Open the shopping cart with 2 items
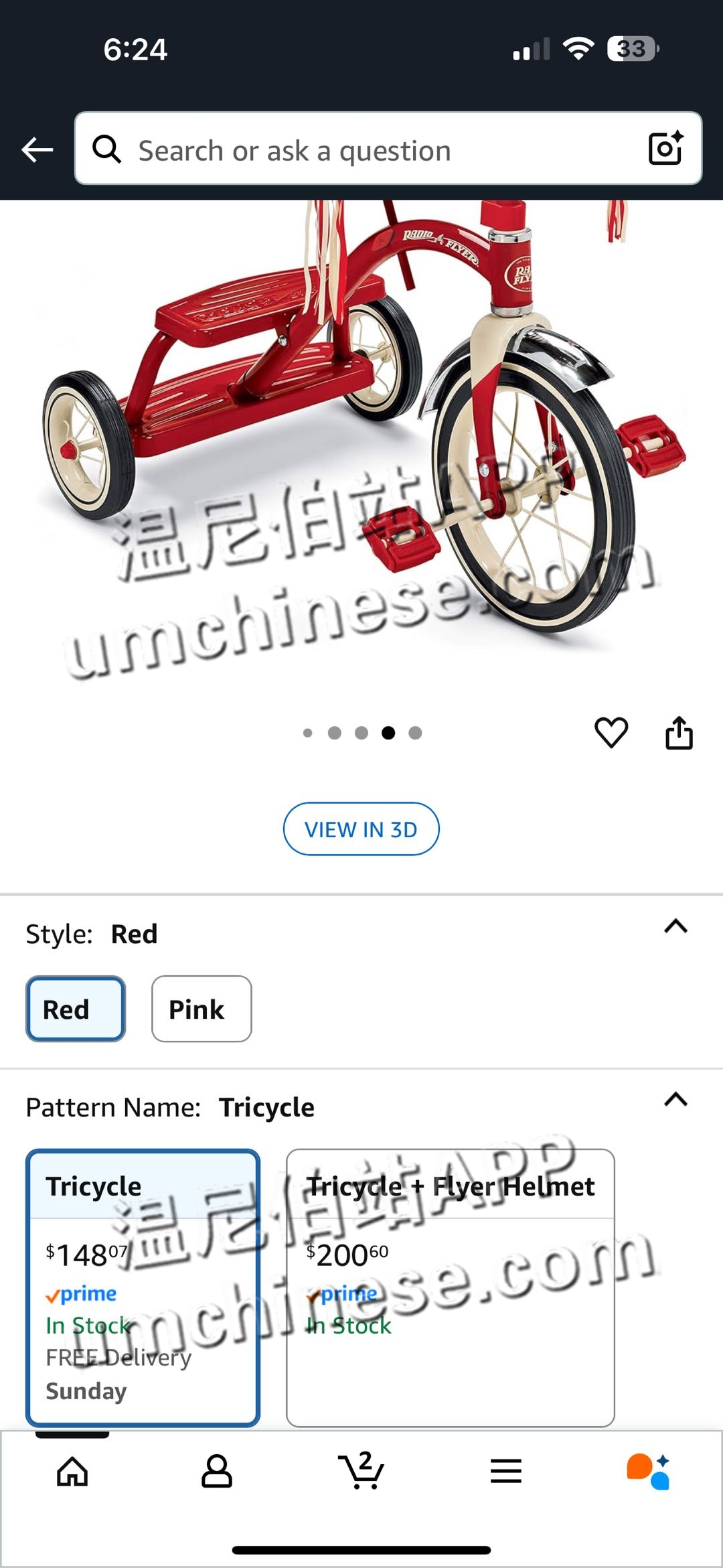 point(361,1472)
